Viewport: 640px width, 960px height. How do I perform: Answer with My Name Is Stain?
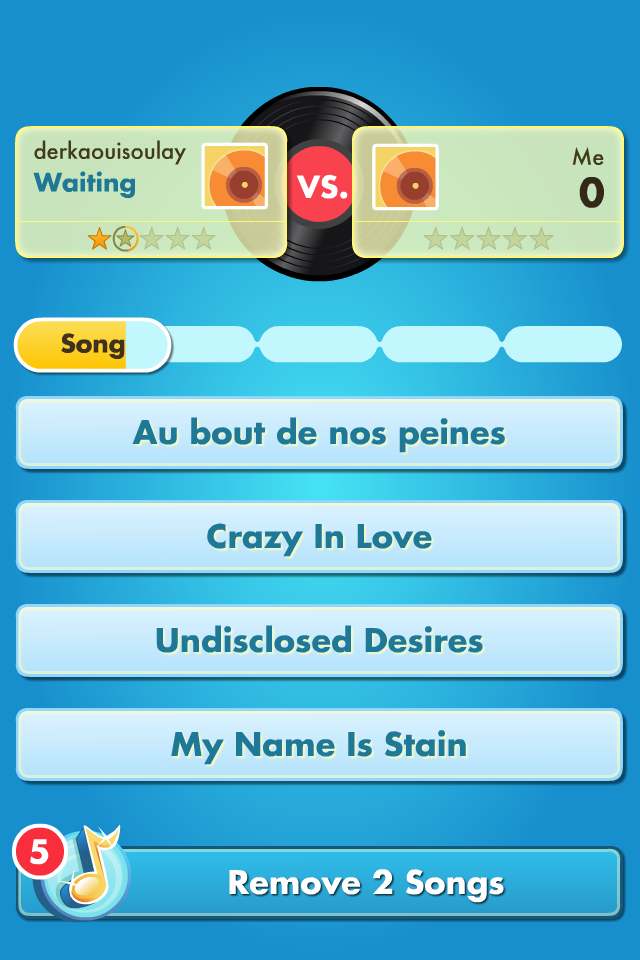tap(319, 745)
